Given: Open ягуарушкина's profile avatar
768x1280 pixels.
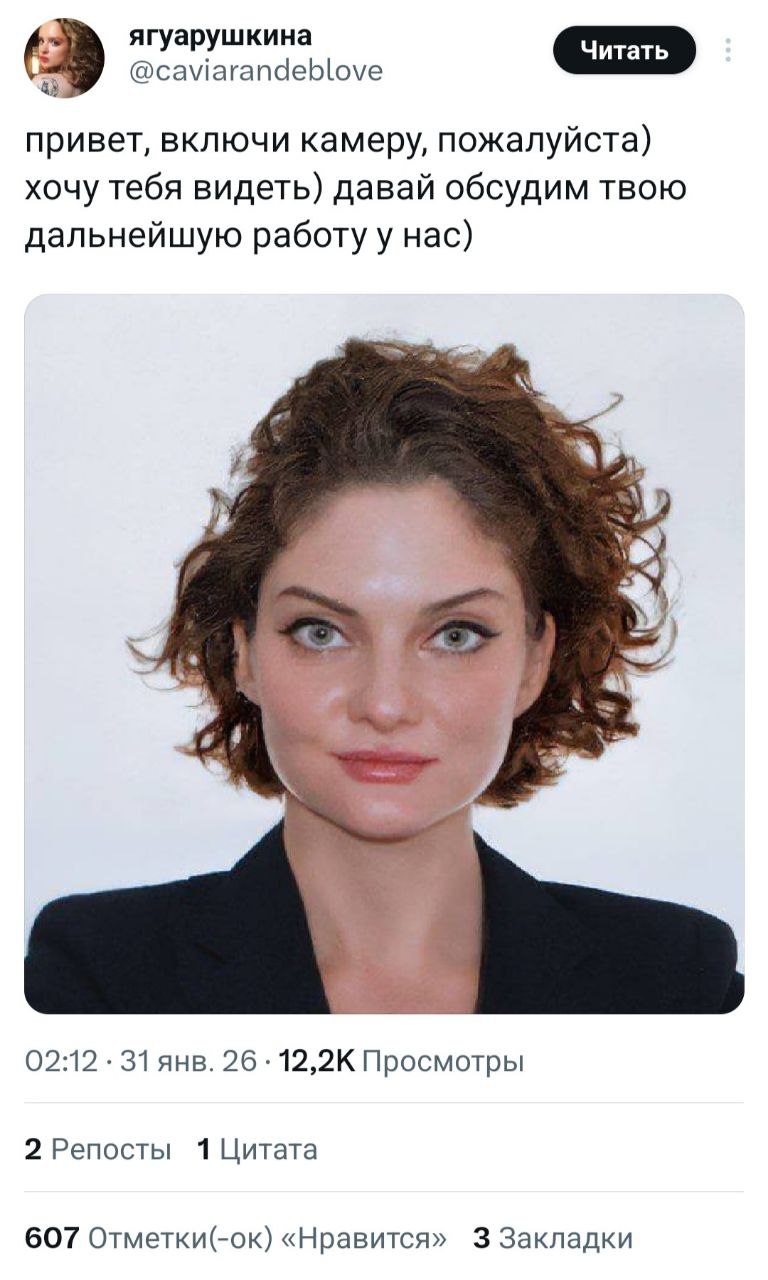Looking at the screenshot, I should pyautogui.click(x=64, y=58).
